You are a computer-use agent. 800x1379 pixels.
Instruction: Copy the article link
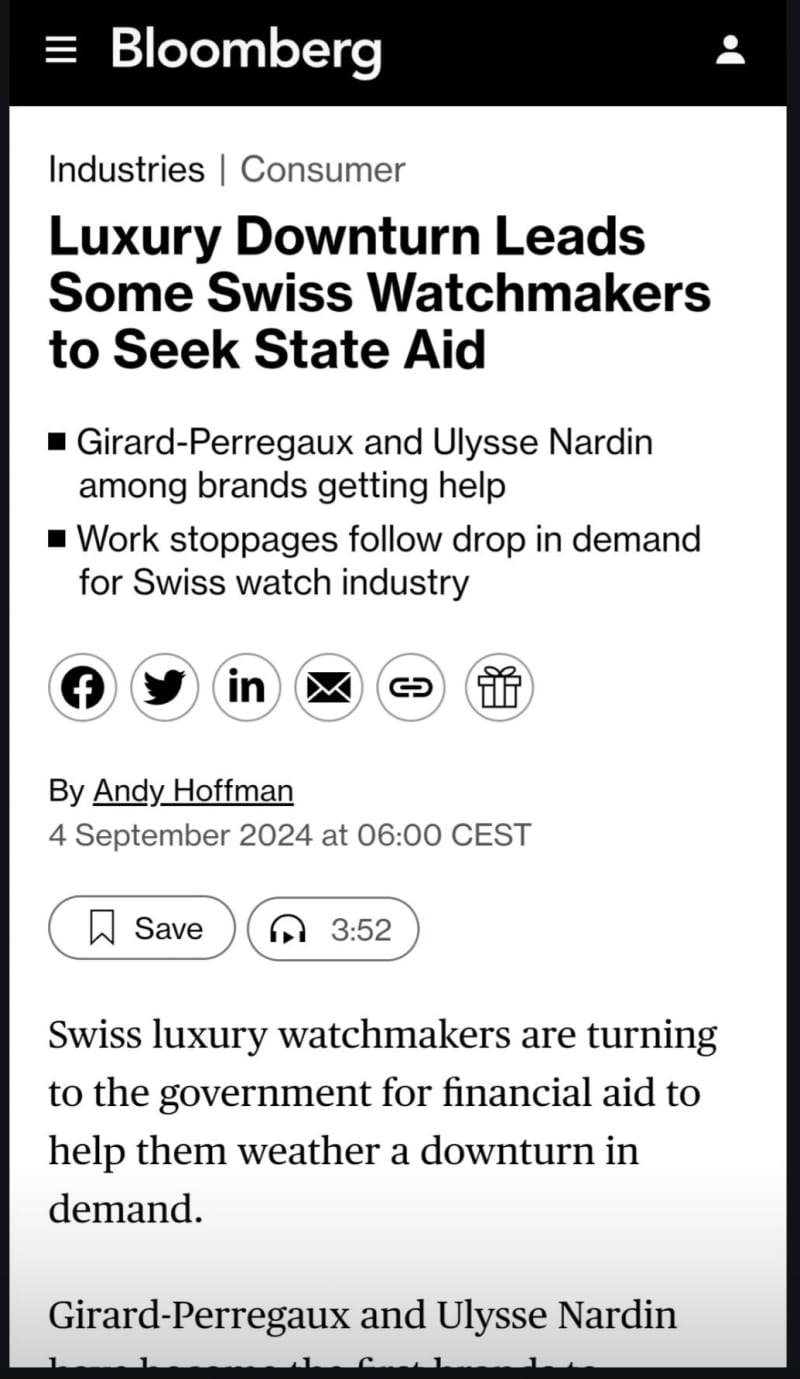(x=411, y=688)
